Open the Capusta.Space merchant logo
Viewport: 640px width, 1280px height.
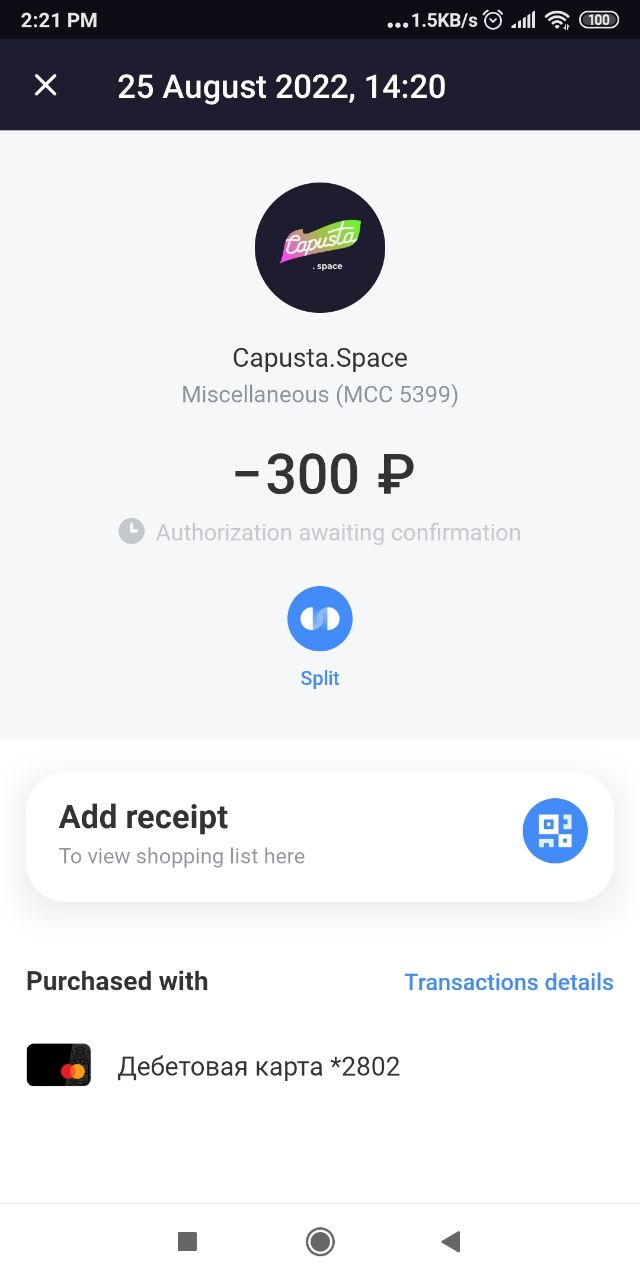tap(320, 247)
